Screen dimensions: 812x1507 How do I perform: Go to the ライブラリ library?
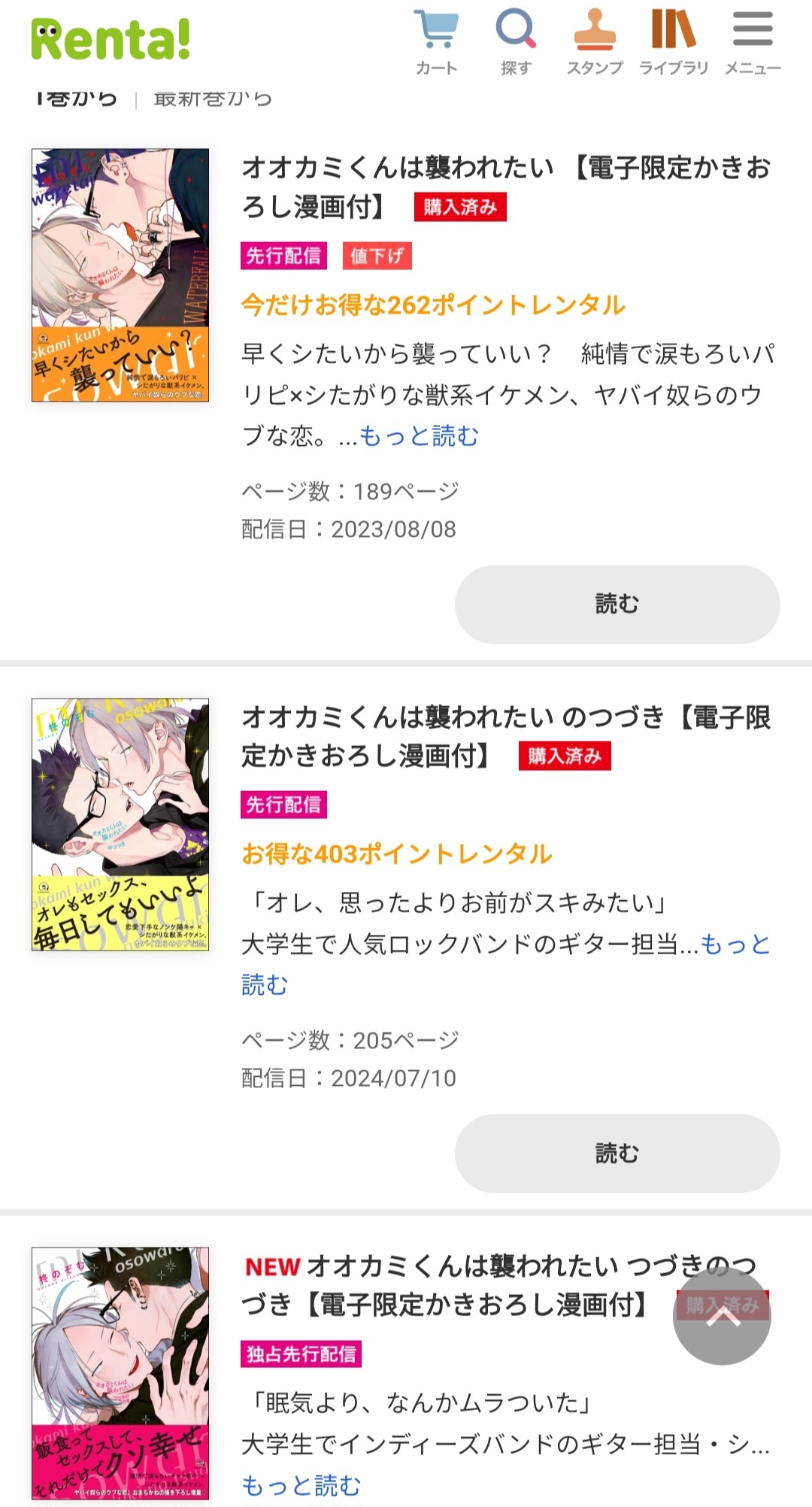coord(674,42)
